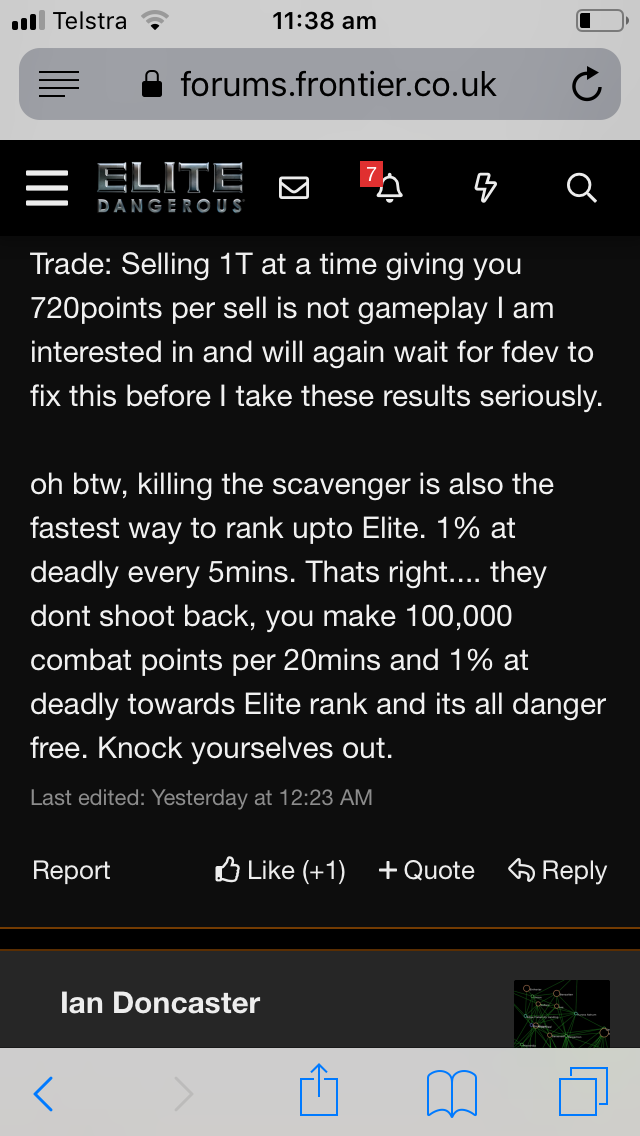
Task: Open Ian Doncaster's profile
Action: coord(160,1003)
